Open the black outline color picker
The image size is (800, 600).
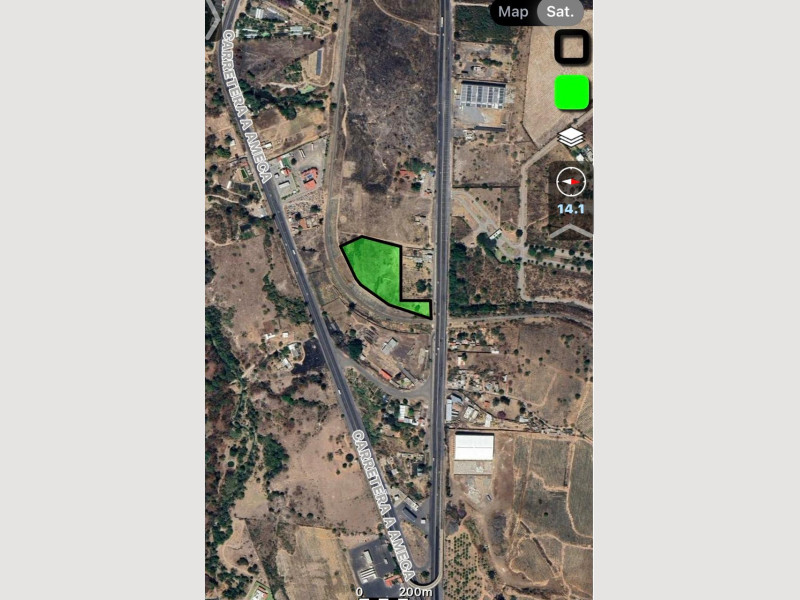(x=572, y=47)
